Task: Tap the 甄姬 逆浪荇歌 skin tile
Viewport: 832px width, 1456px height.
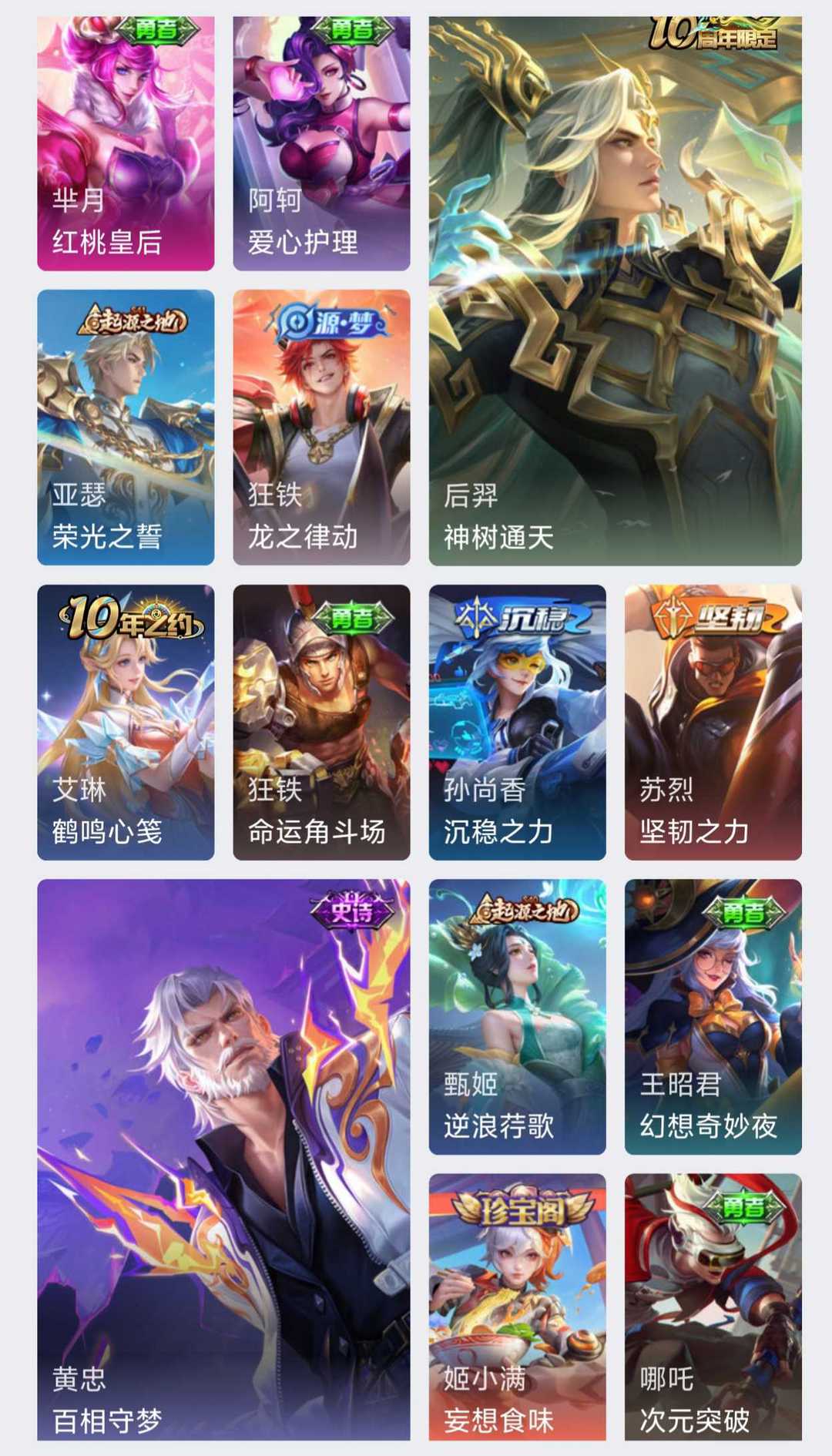Action: tap(517, 1017)
